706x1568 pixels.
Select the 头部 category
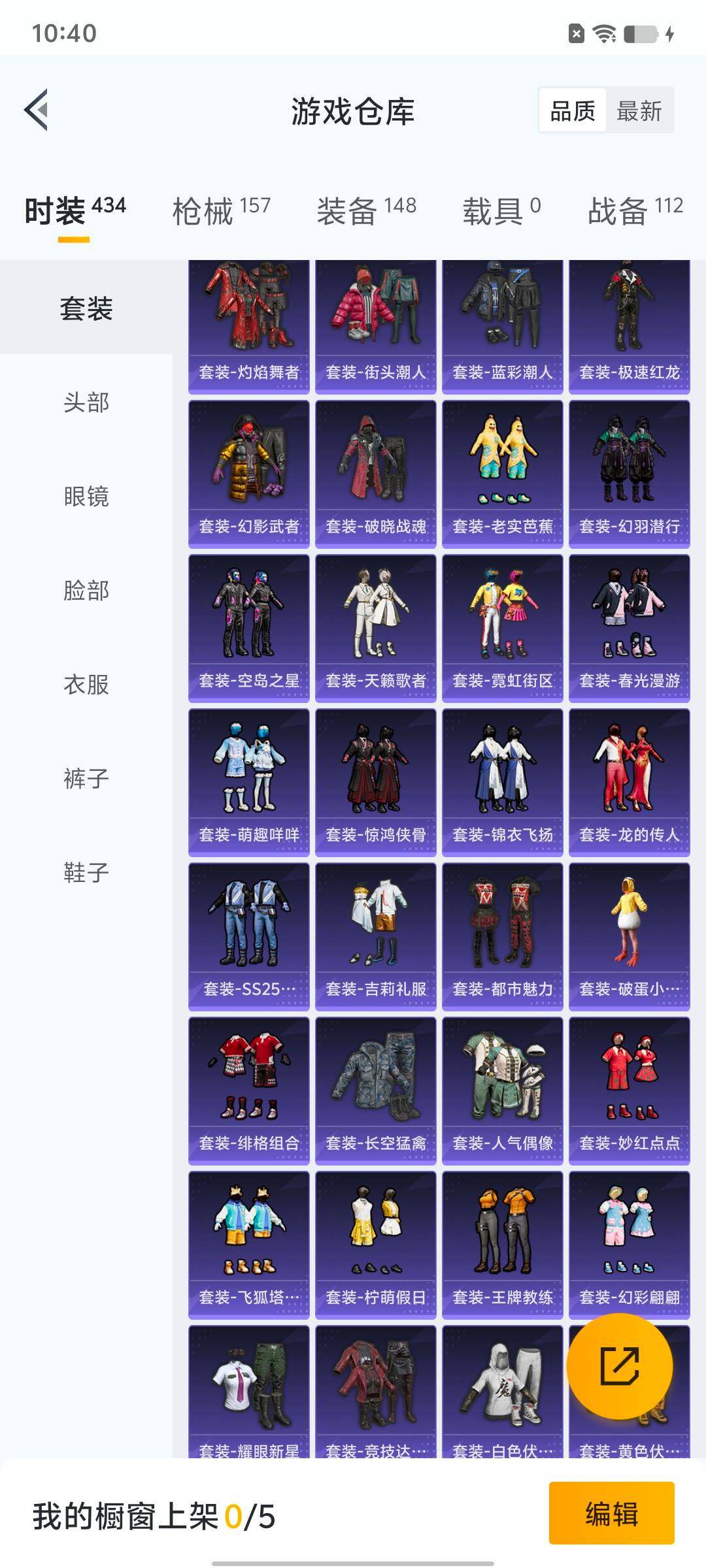pos(86,402)
